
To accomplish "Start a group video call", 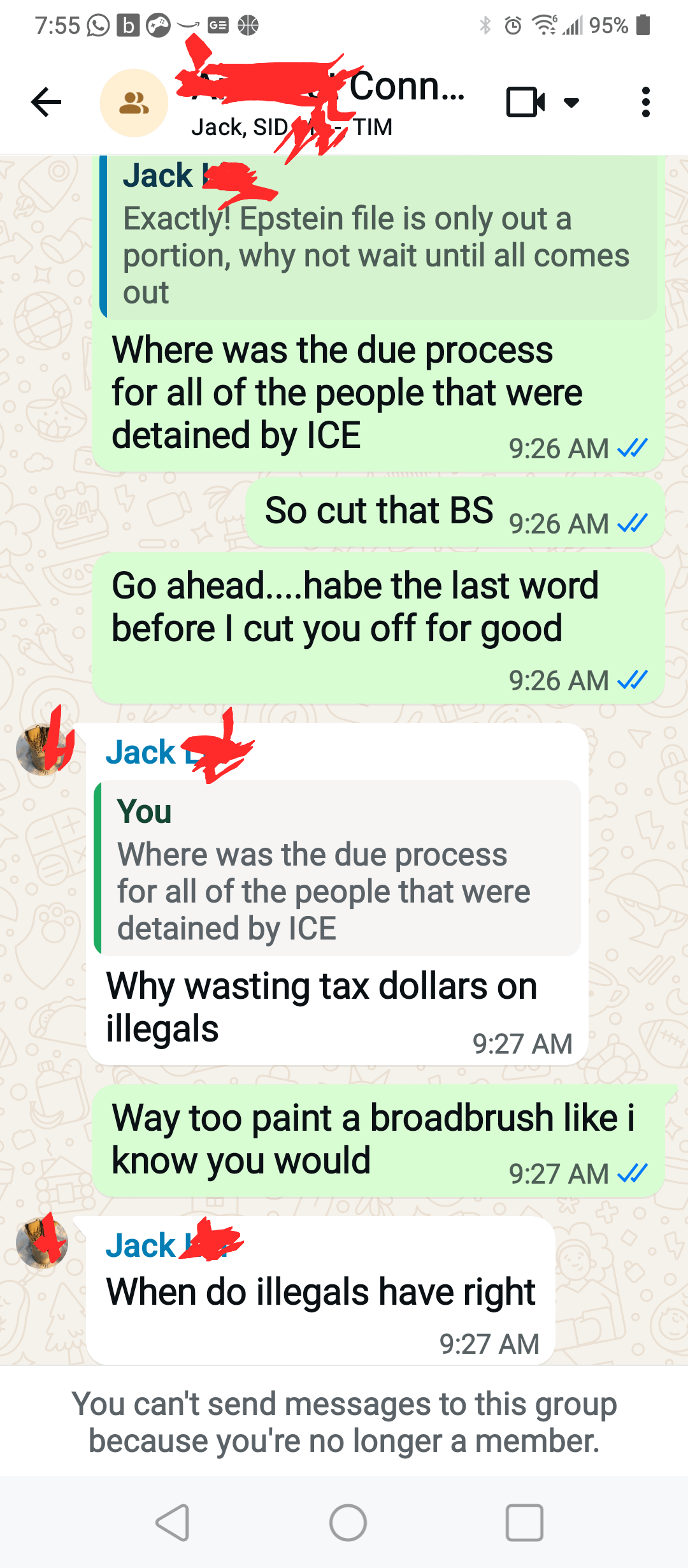I will pyautogui.click(x=525, y=102).
